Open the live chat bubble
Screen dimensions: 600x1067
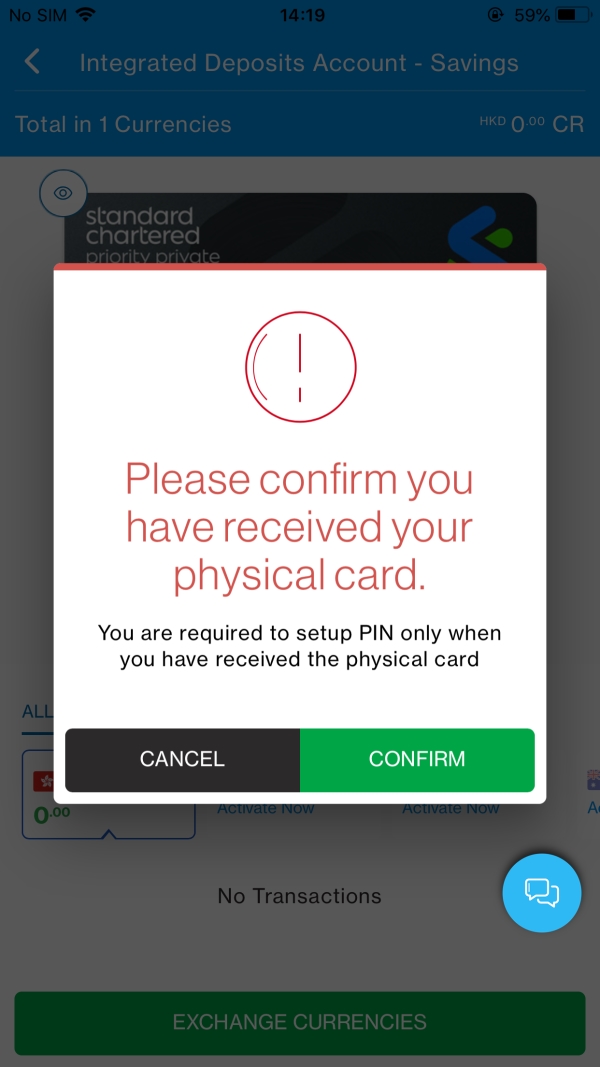coord(541,893)
